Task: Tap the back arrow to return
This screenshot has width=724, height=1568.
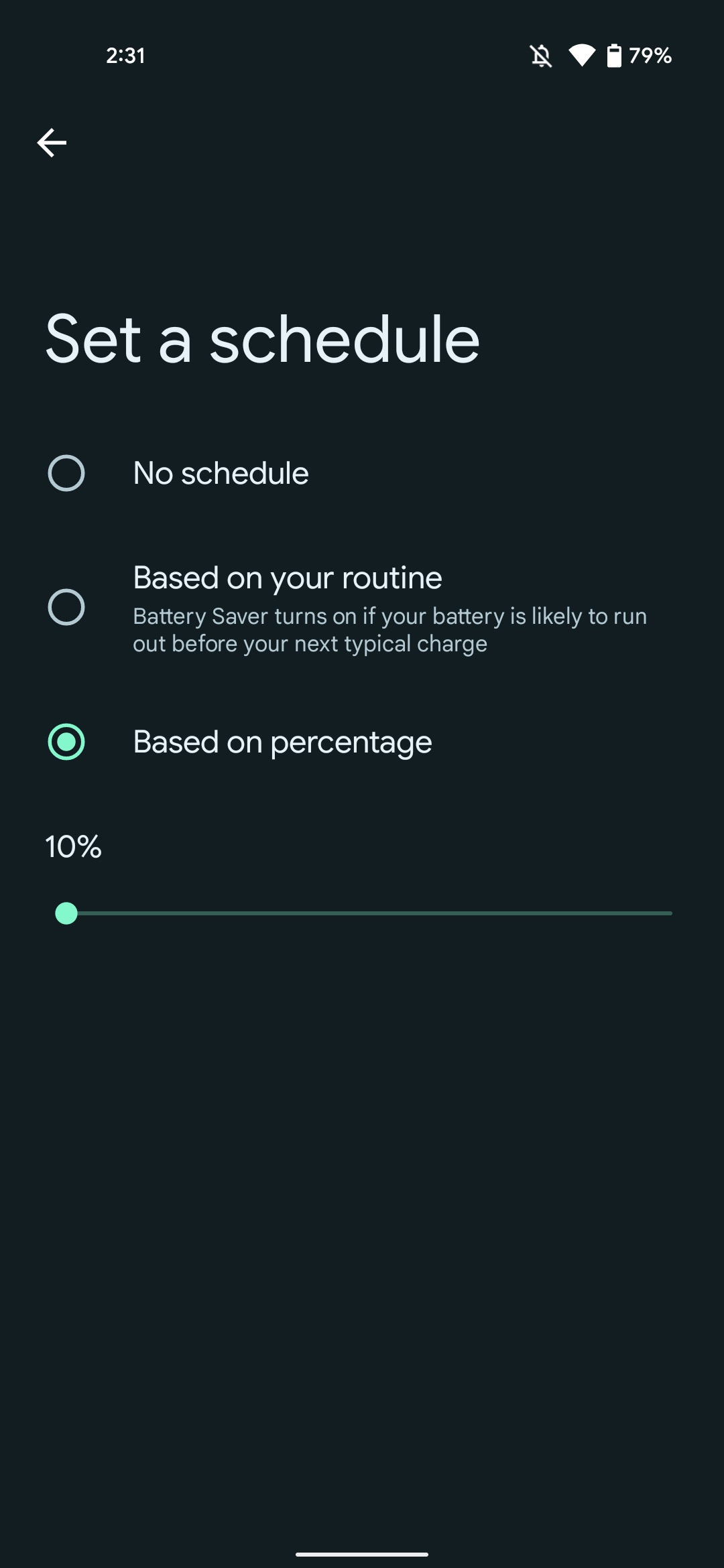Action: (x=51, y=141)
